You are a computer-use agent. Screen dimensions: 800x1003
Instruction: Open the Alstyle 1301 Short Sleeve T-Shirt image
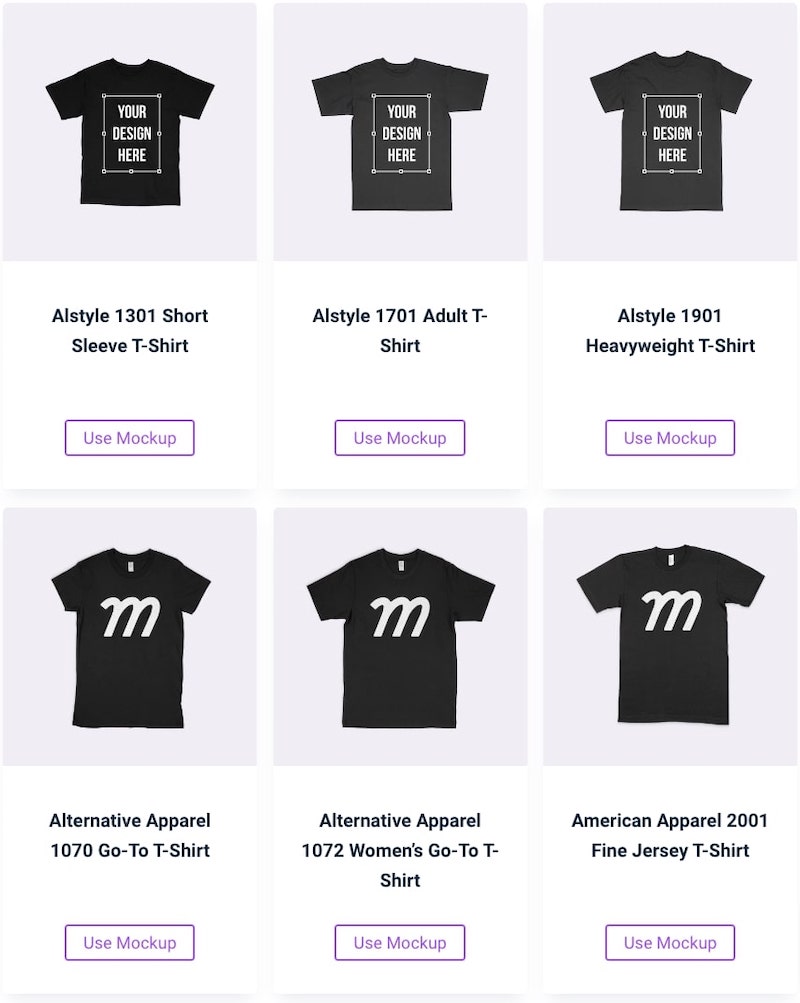[130, 132]
